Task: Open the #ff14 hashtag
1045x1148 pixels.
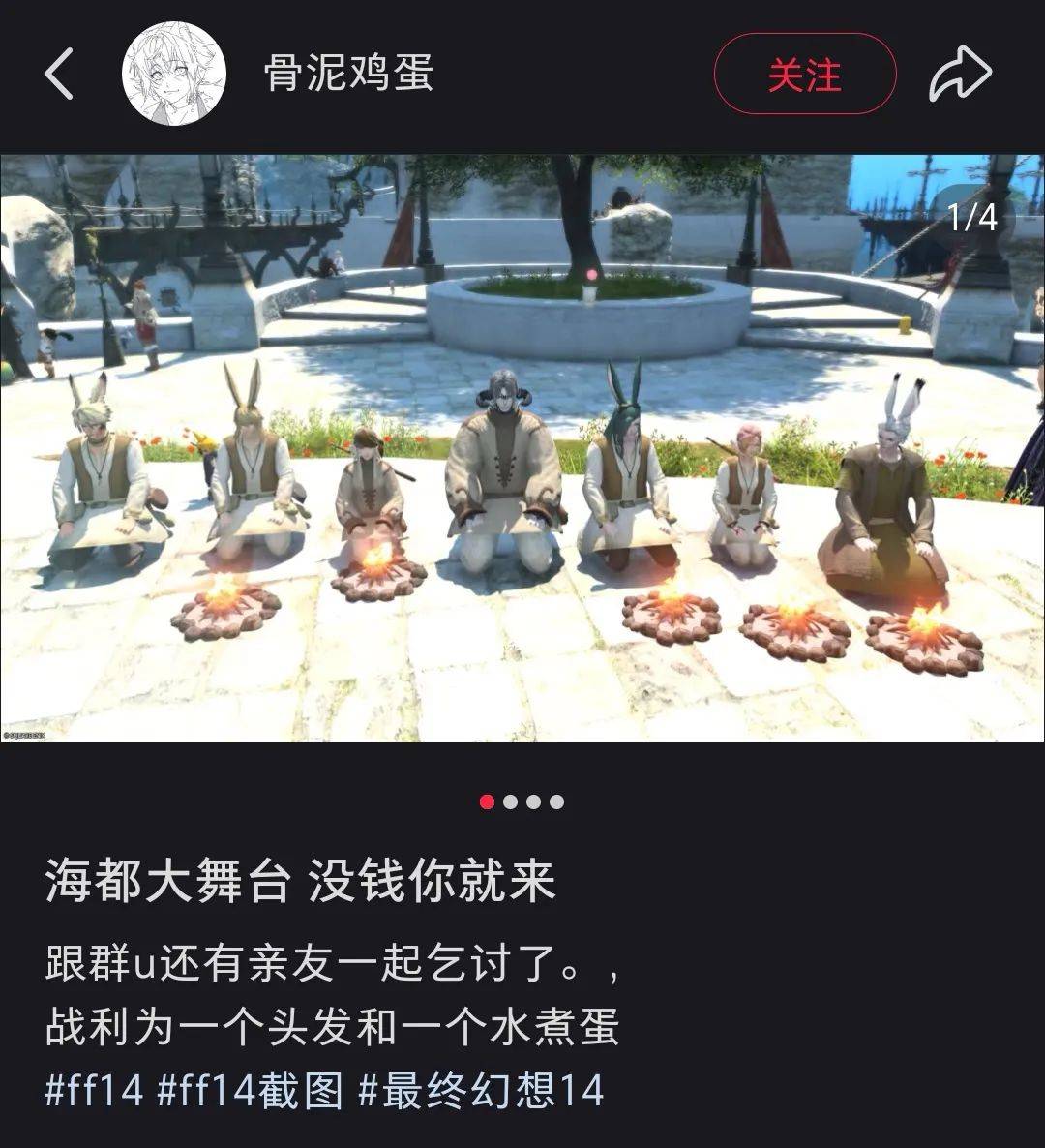Action: [x=94, y=1090]
